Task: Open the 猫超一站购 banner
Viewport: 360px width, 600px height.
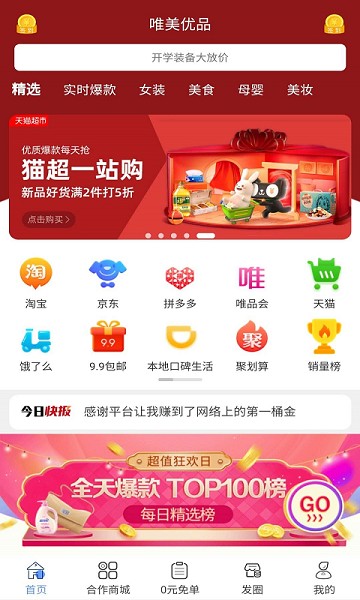Action: pyautogui.click(x=180, y=177)
